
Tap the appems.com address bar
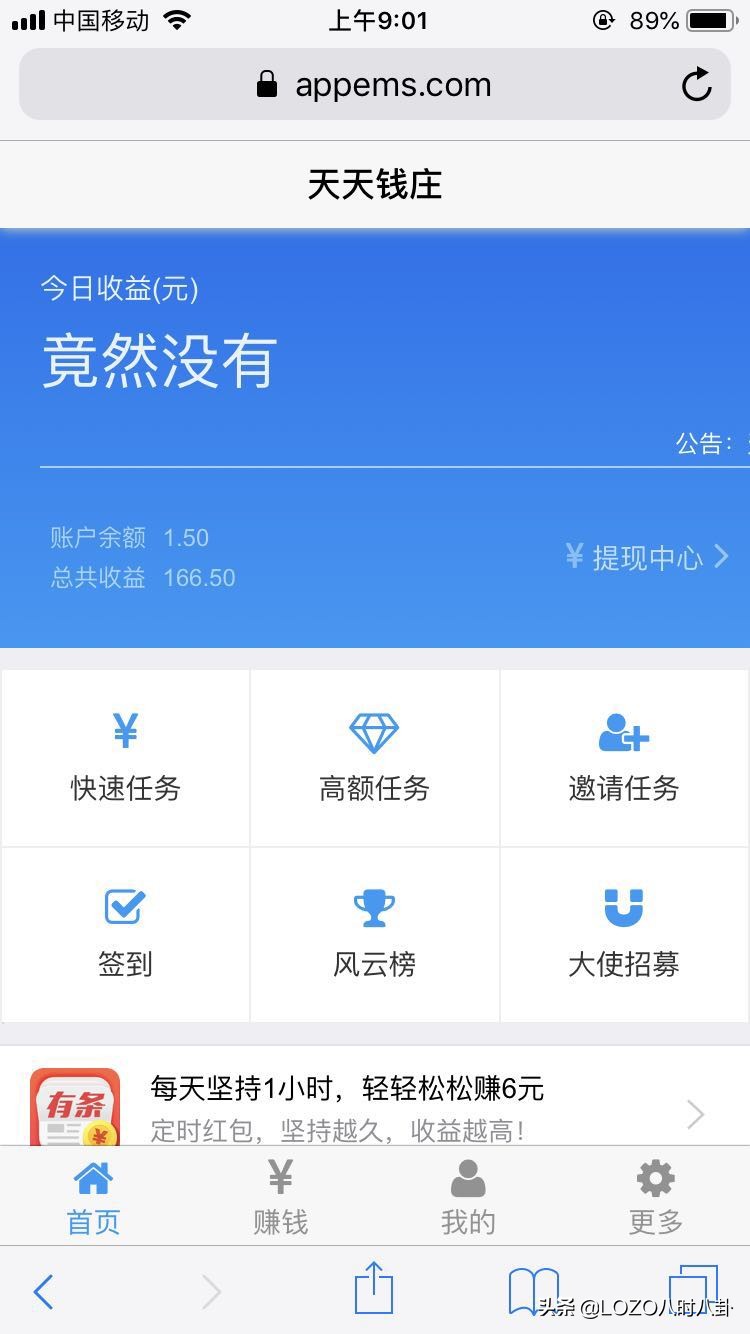tap(375, 84)
